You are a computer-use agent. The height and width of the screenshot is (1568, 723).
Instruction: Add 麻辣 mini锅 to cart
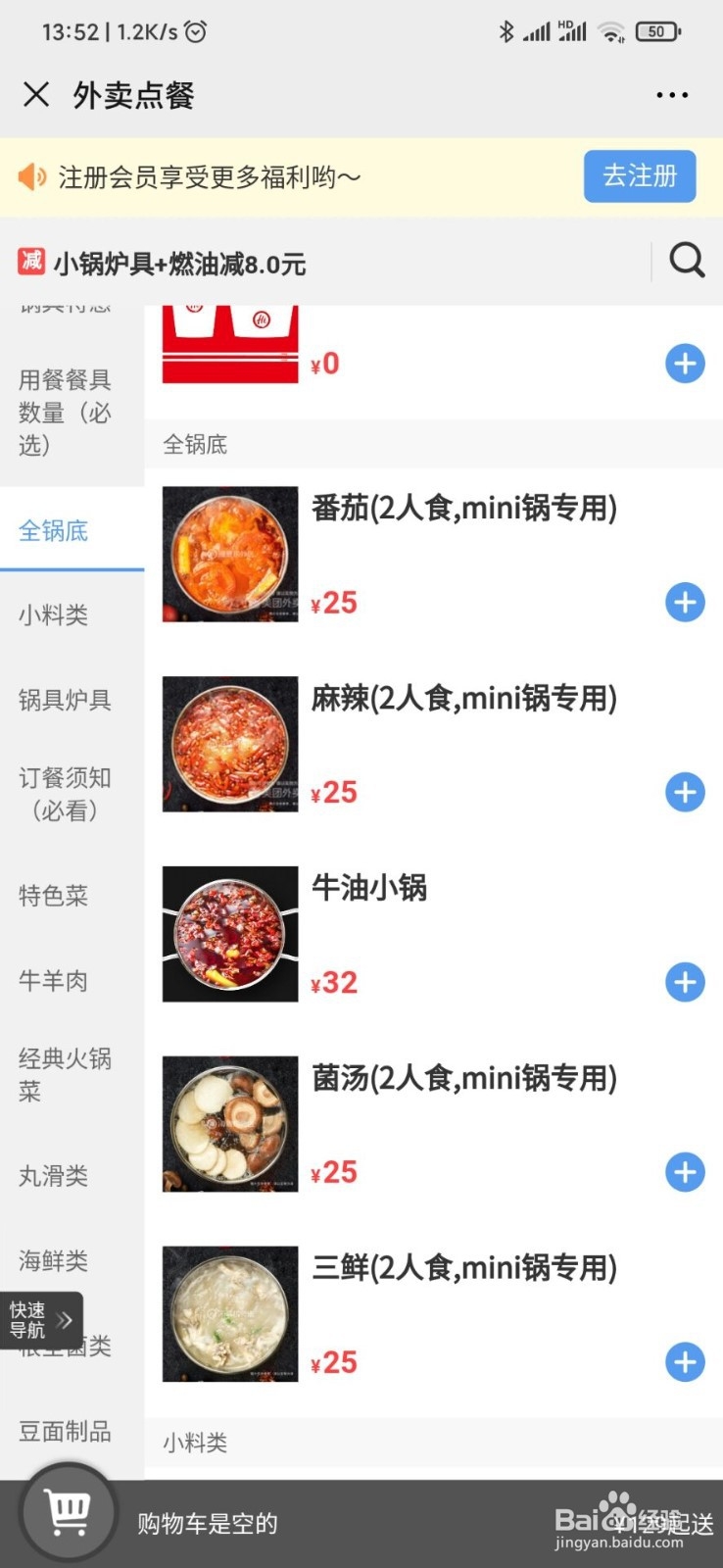685,792
